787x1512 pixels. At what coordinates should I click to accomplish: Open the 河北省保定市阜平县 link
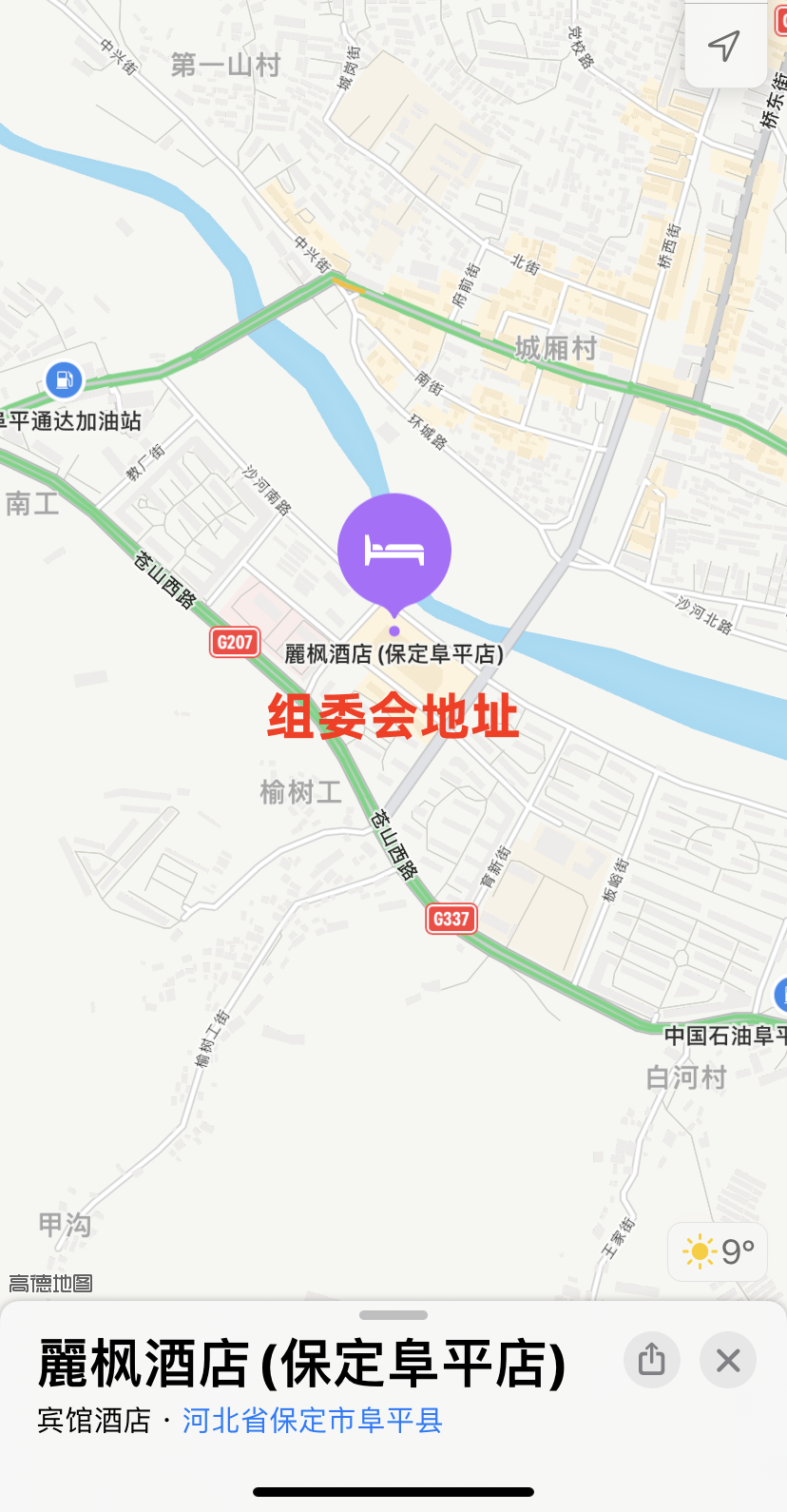pyautogui.click(x=312, y=1421)
